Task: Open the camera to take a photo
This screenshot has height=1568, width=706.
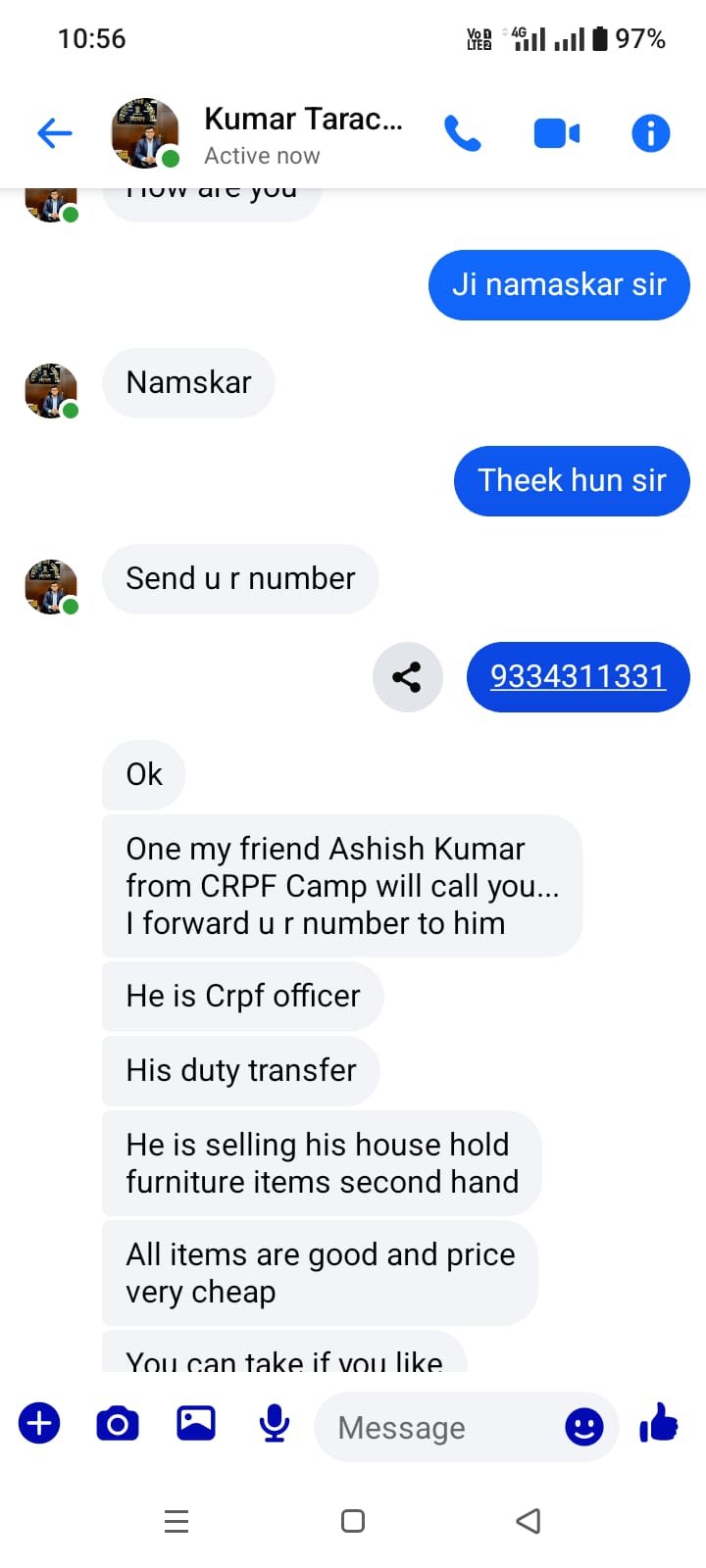Action: tap(118, 1423)
